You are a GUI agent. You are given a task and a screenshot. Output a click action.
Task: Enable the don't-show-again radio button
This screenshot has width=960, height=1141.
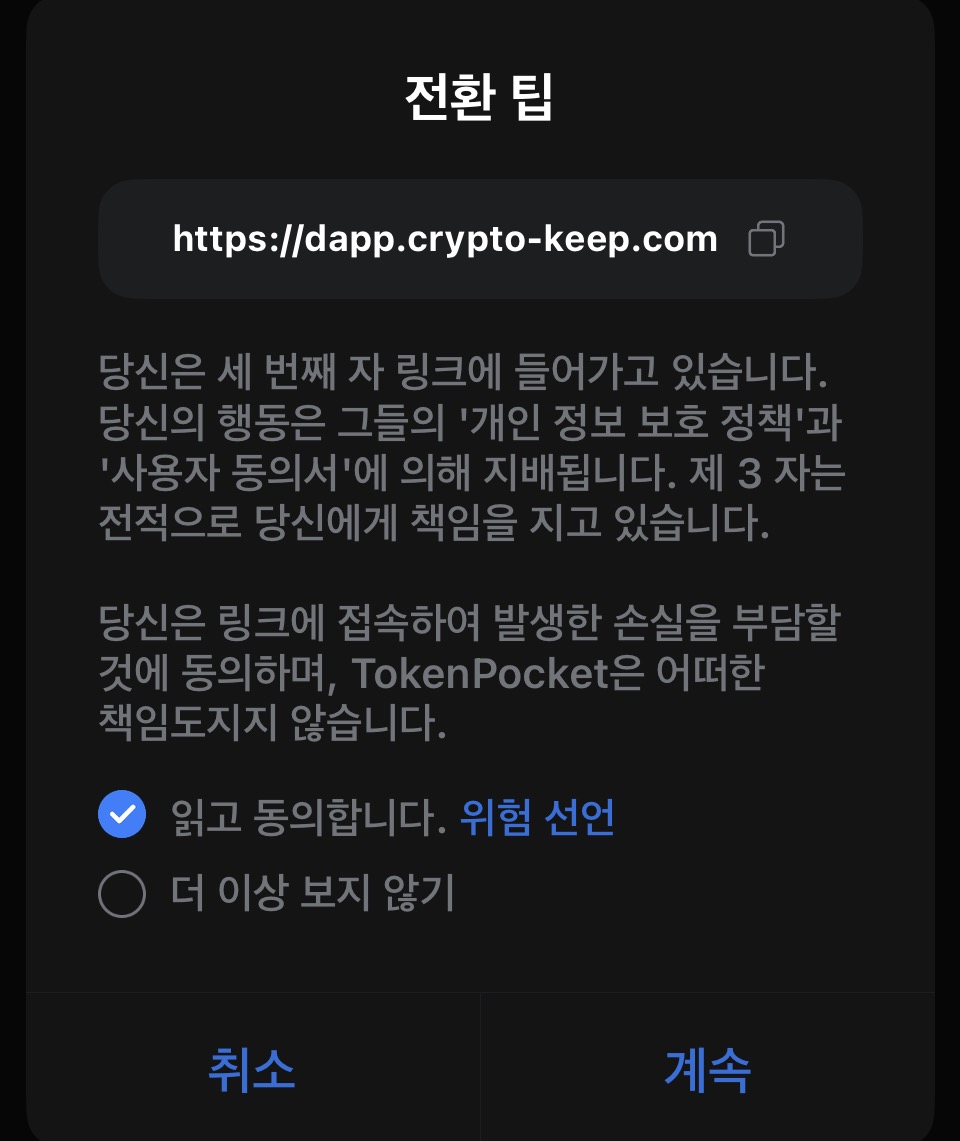pyautogui.click(x=122, y=895)
